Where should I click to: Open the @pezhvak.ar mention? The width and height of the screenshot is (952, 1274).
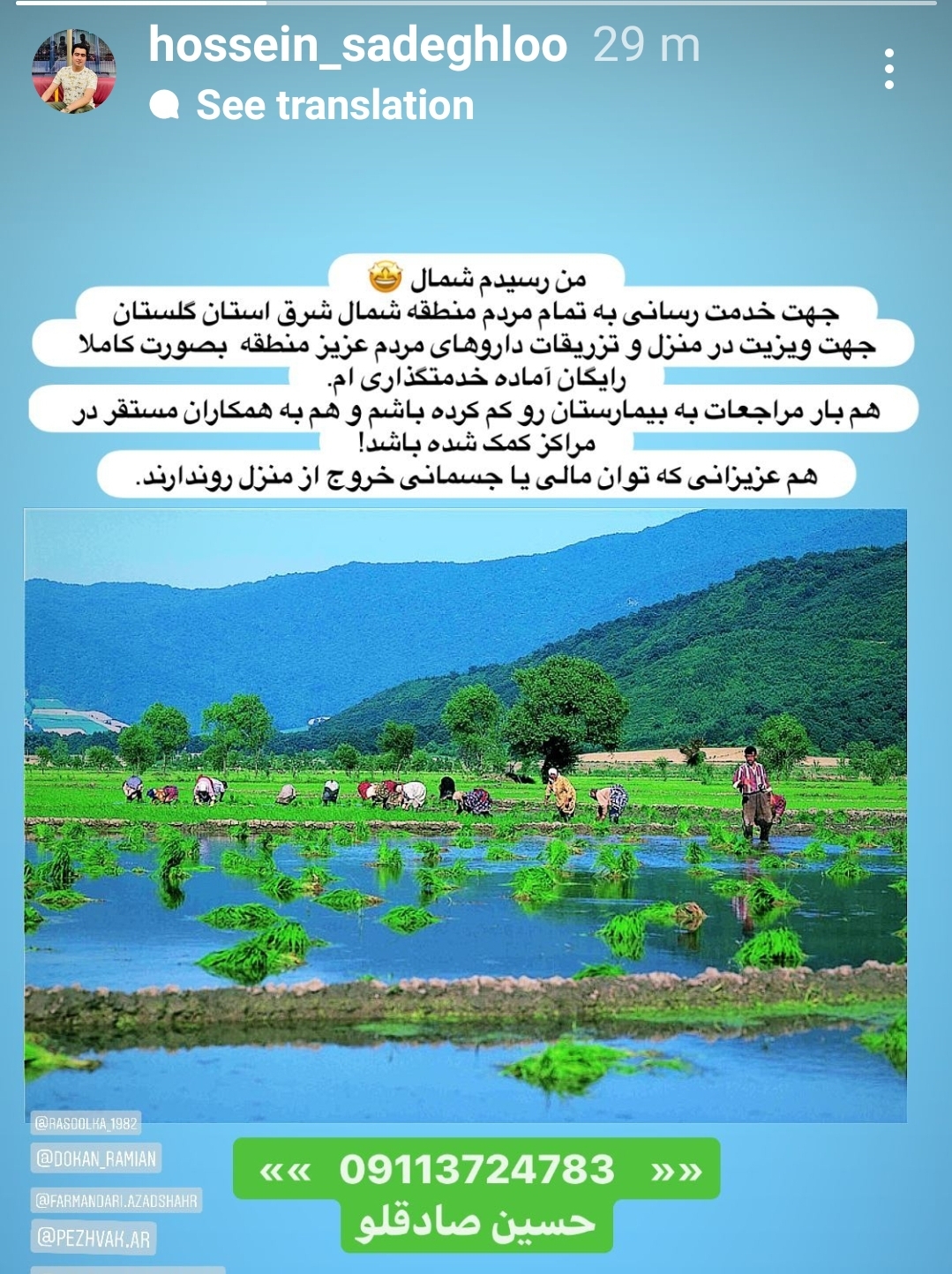point(94,1238)
